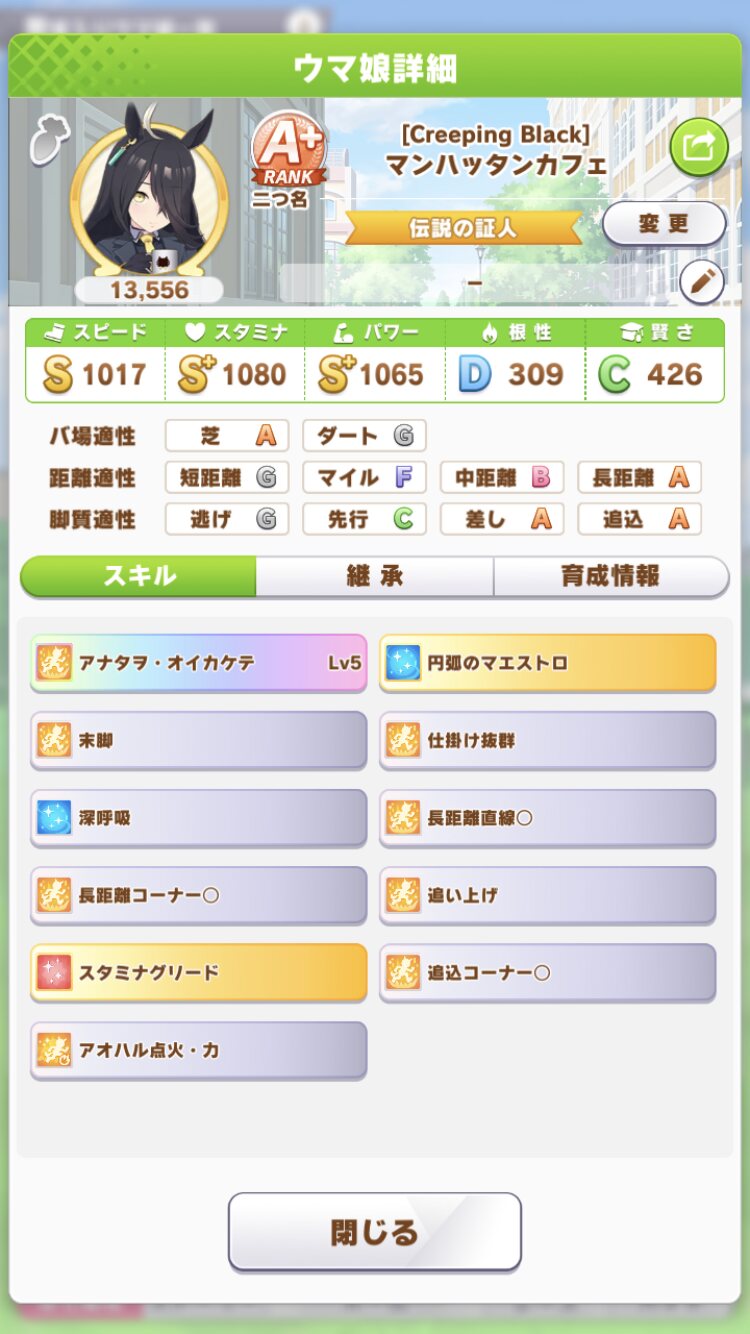Image resolution: width=750 pixels, height=1334 pixels.
Task: Tap the 長距離直線○ skill
Action: click(x=548, y=817)
